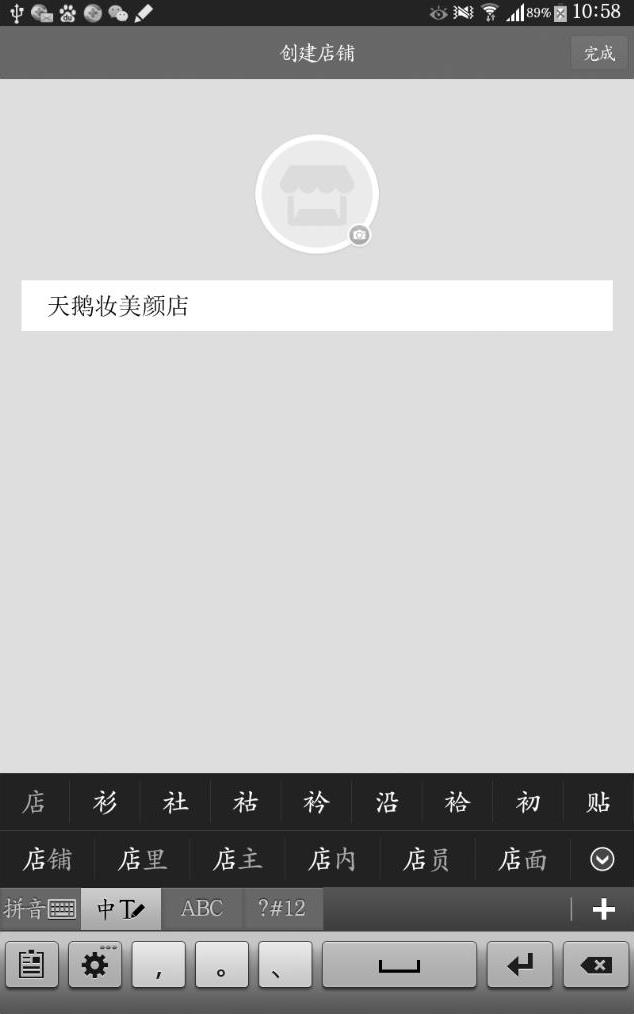Insert a space with the spacebar
Viewport: 634px width, 1014px height.
pyautogui.click(x=399, y=965)
